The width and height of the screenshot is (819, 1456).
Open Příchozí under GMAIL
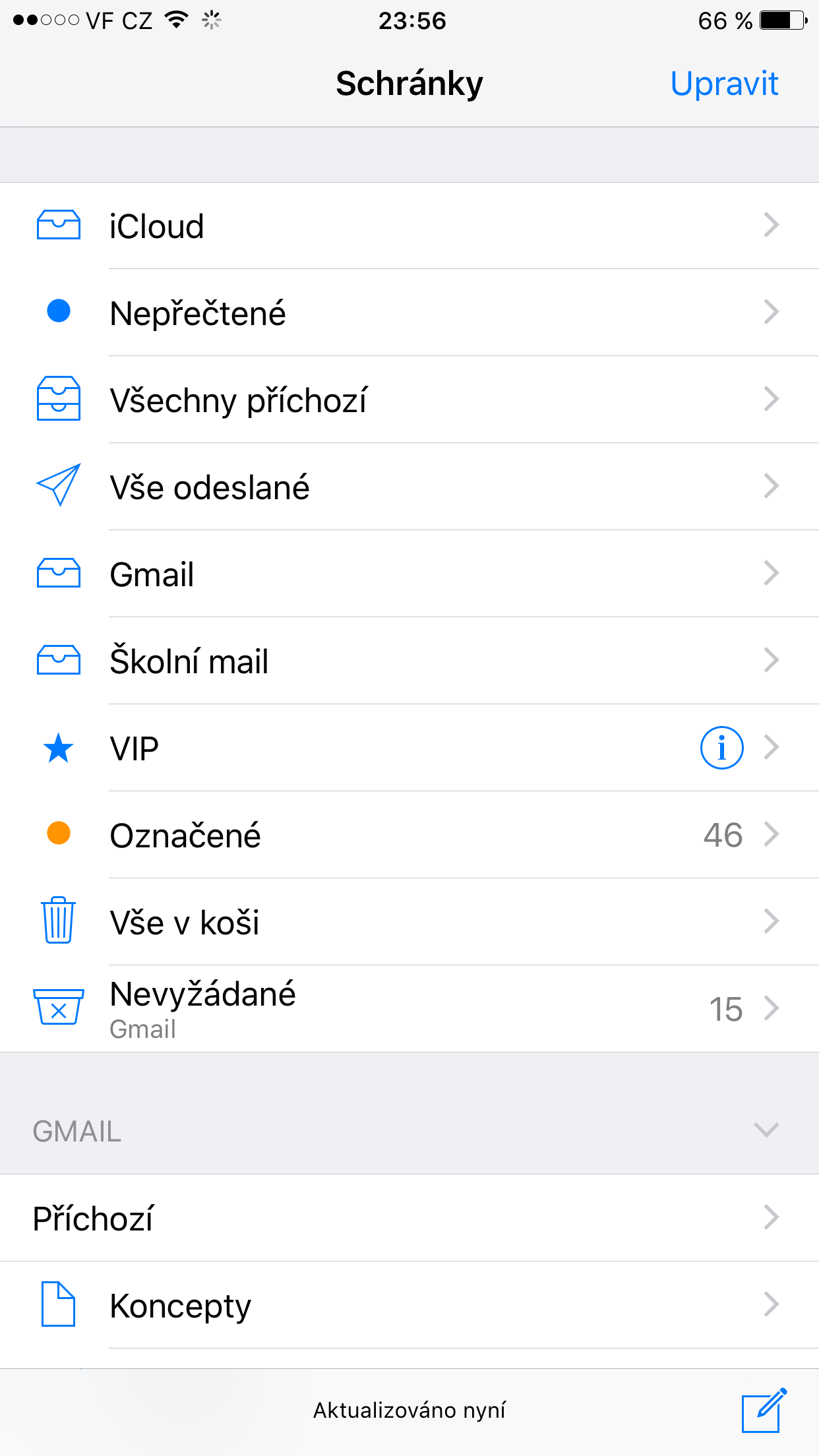409,1218
